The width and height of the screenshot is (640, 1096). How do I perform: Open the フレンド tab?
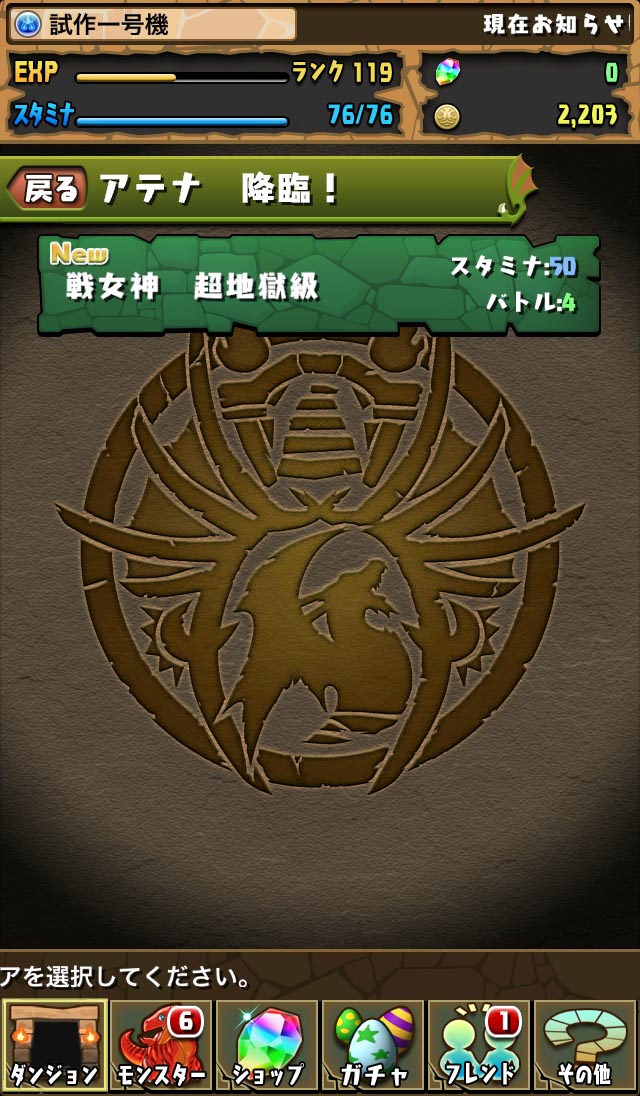[x=479, y=1045]
